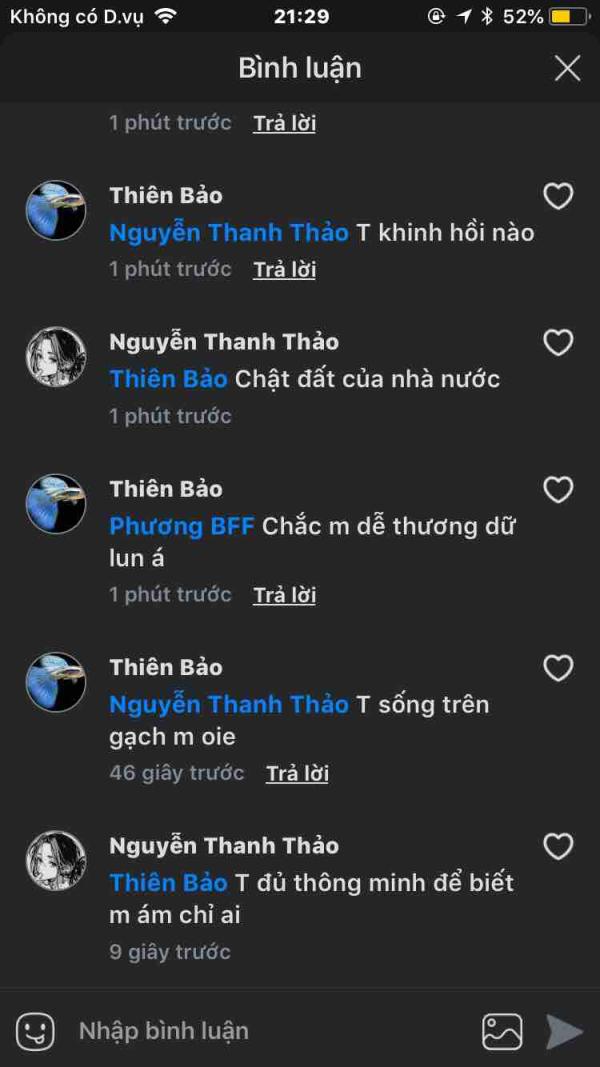Like the 'T đủ thông minh' comment
Screen dimensions: 600x1067
558,847
